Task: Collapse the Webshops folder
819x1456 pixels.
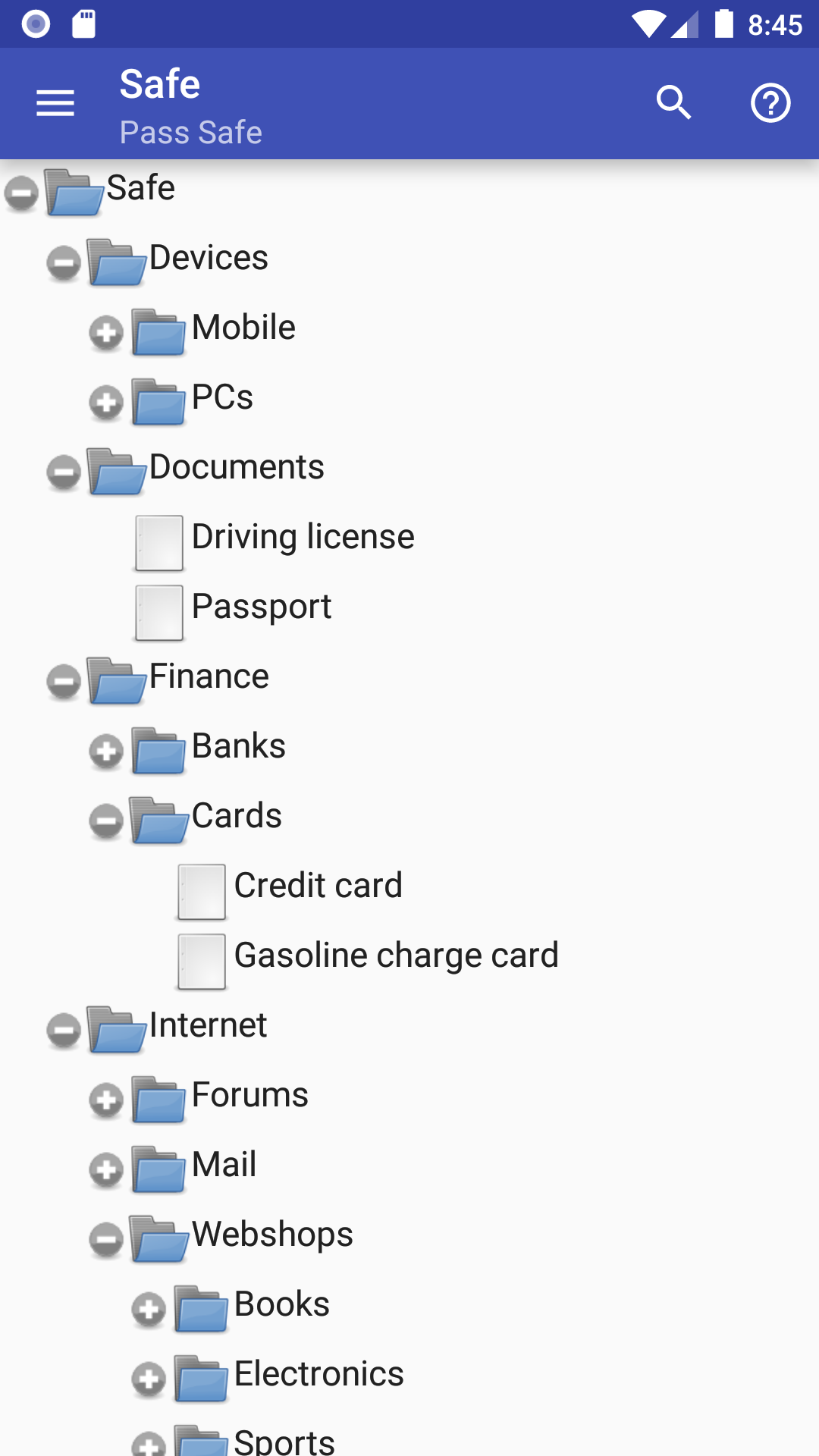Action: pyautogui.click(x=106, y=1240)
